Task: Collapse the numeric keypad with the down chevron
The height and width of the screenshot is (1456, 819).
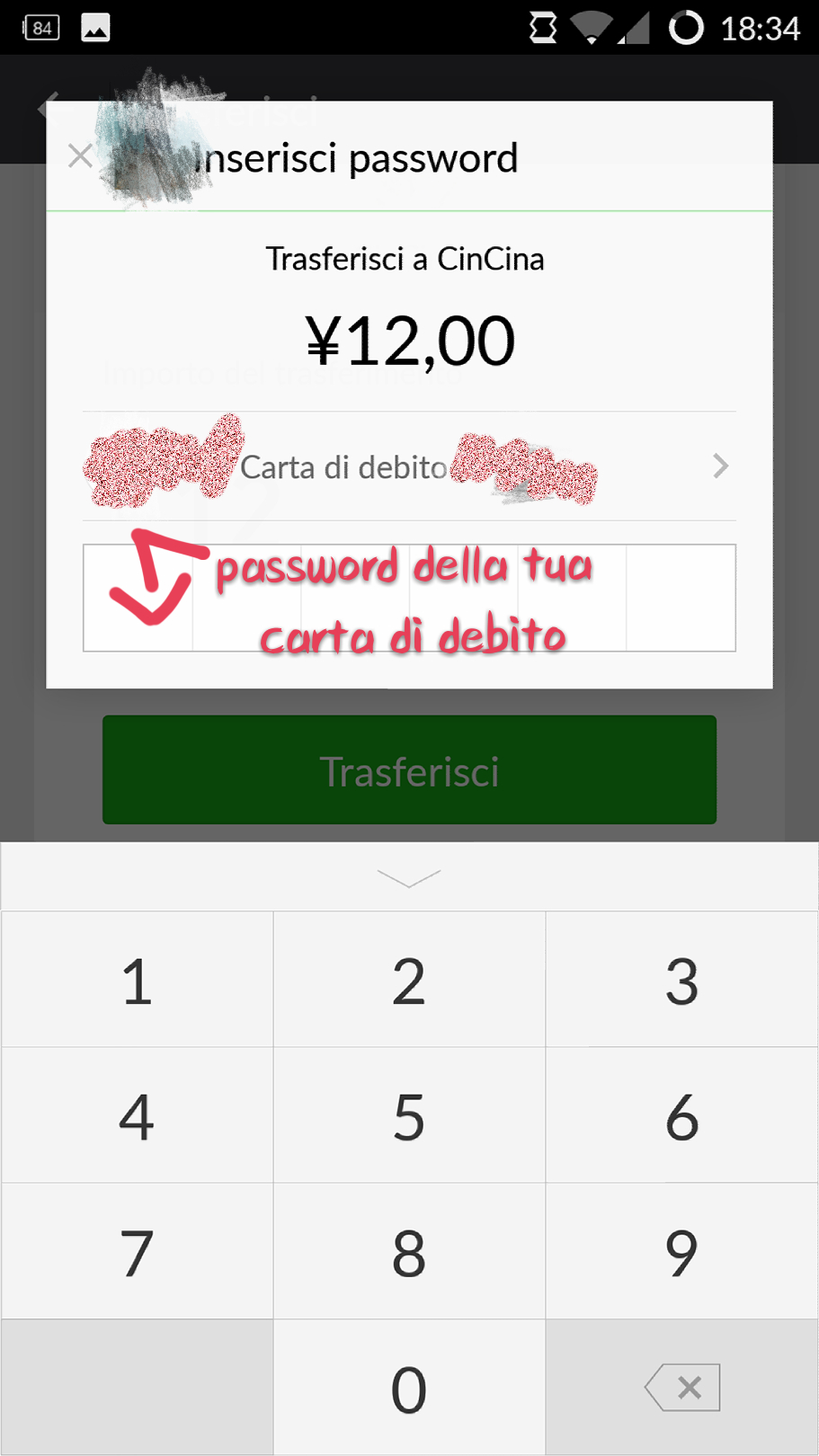Action: [409, 877]
